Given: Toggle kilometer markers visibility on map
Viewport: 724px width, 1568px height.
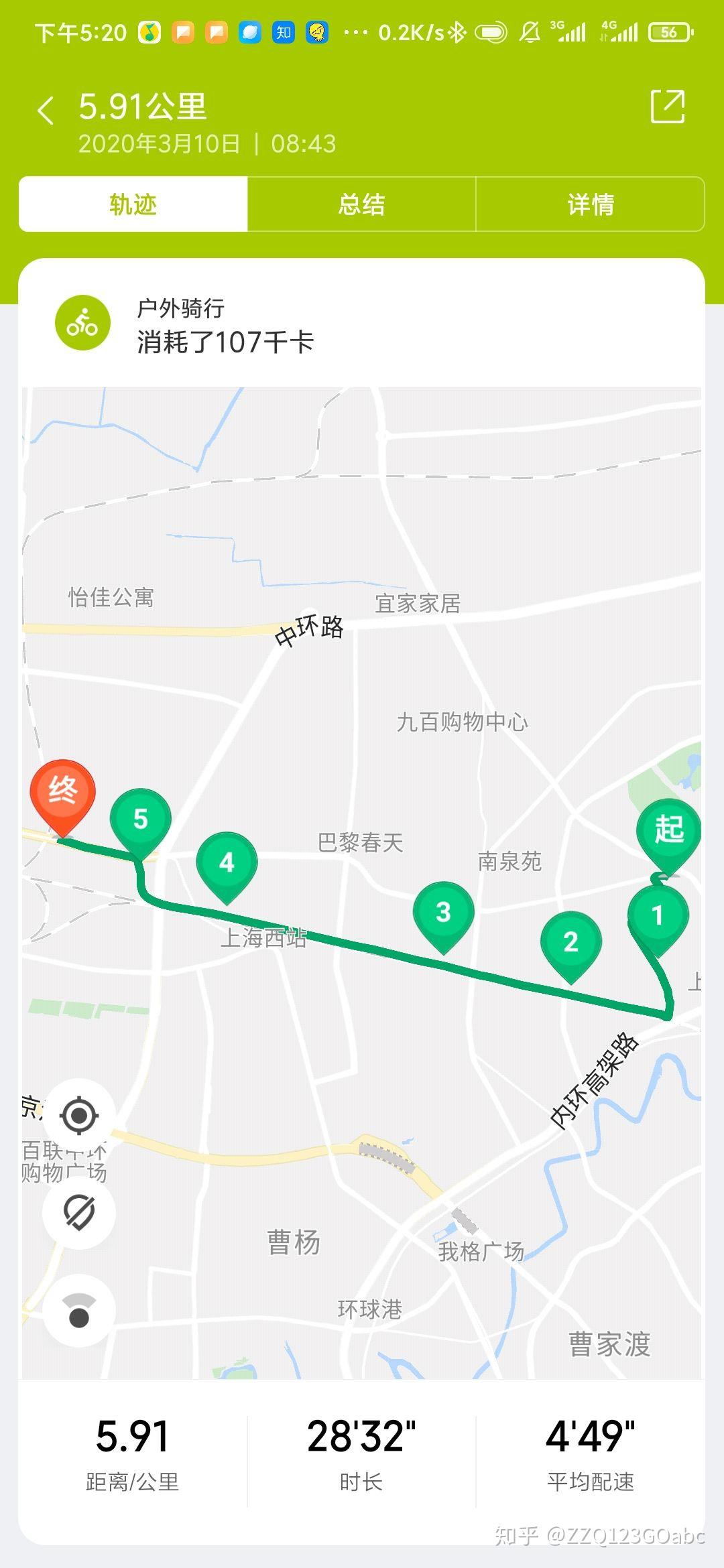Looking at the screenshot, I should 79,1213.
